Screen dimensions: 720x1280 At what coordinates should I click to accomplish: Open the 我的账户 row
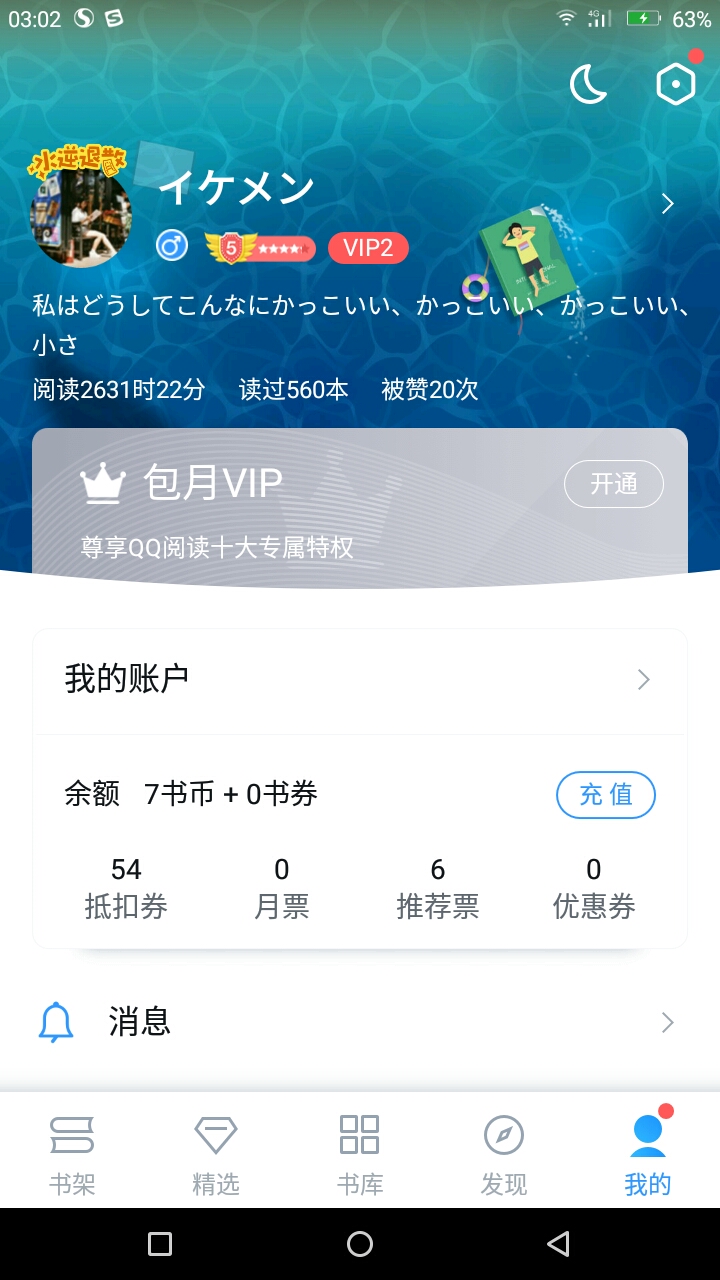pos(360,680)
